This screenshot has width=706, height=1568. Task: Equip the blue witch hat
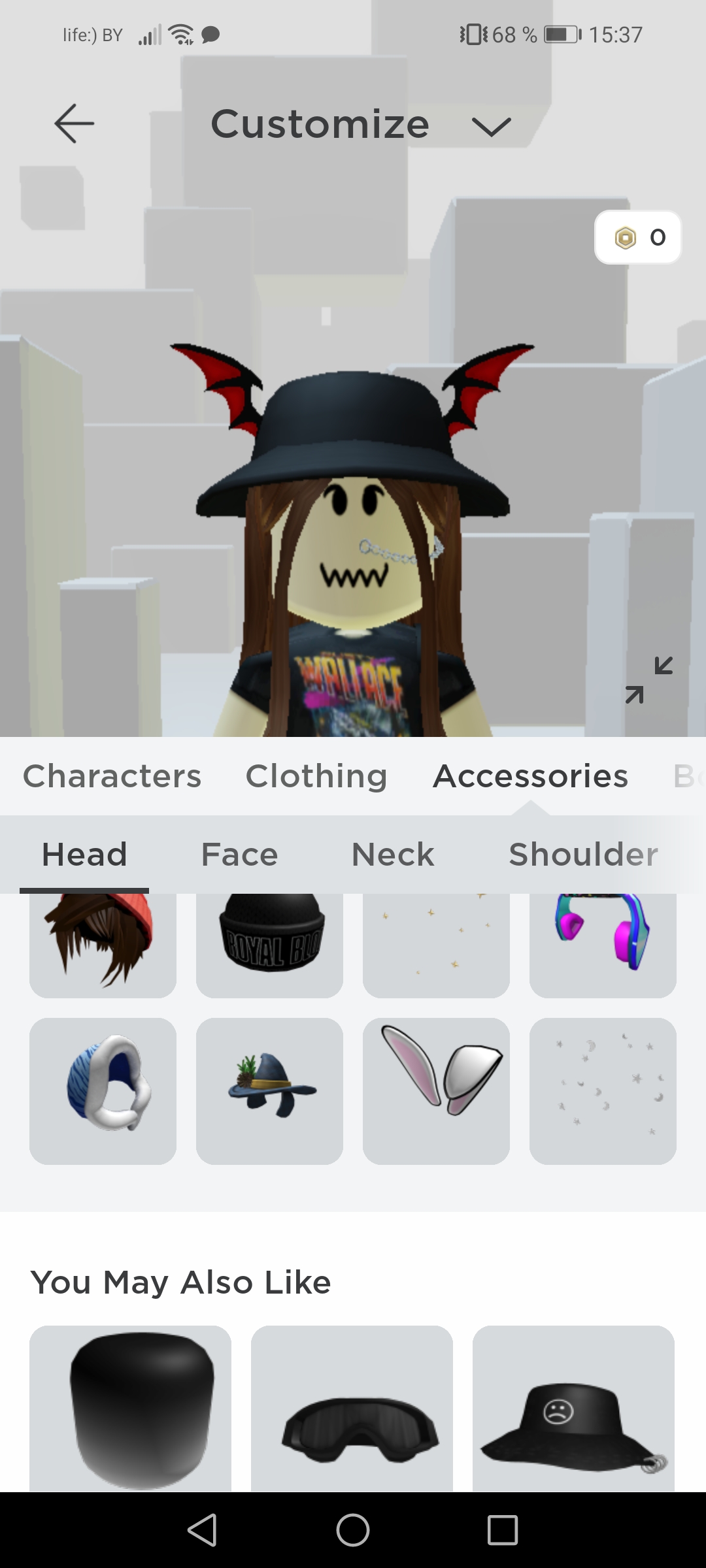(x=269, y=1090)
